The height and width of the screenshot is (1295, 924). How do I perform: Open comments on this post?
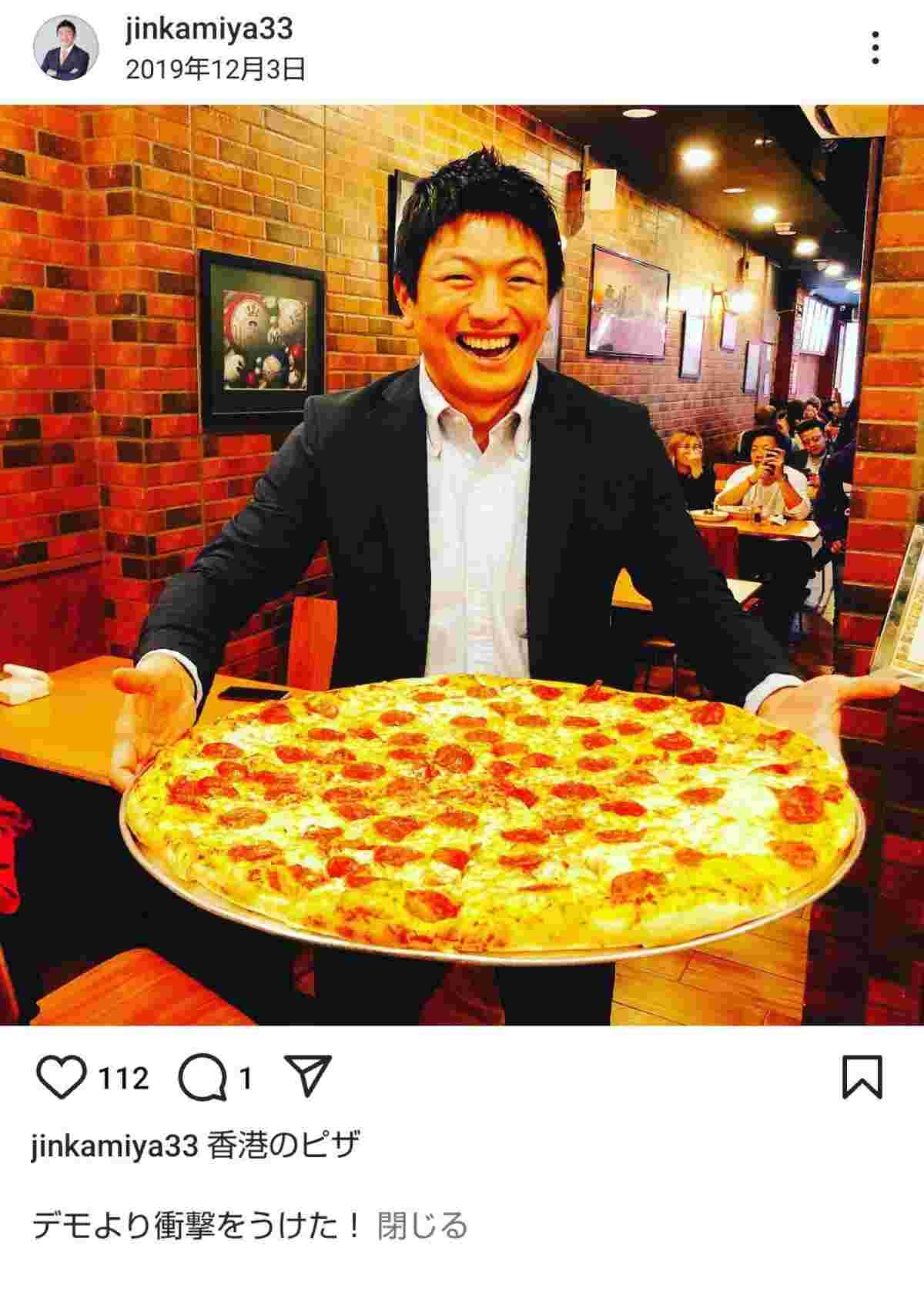[x=203, y=1078]
